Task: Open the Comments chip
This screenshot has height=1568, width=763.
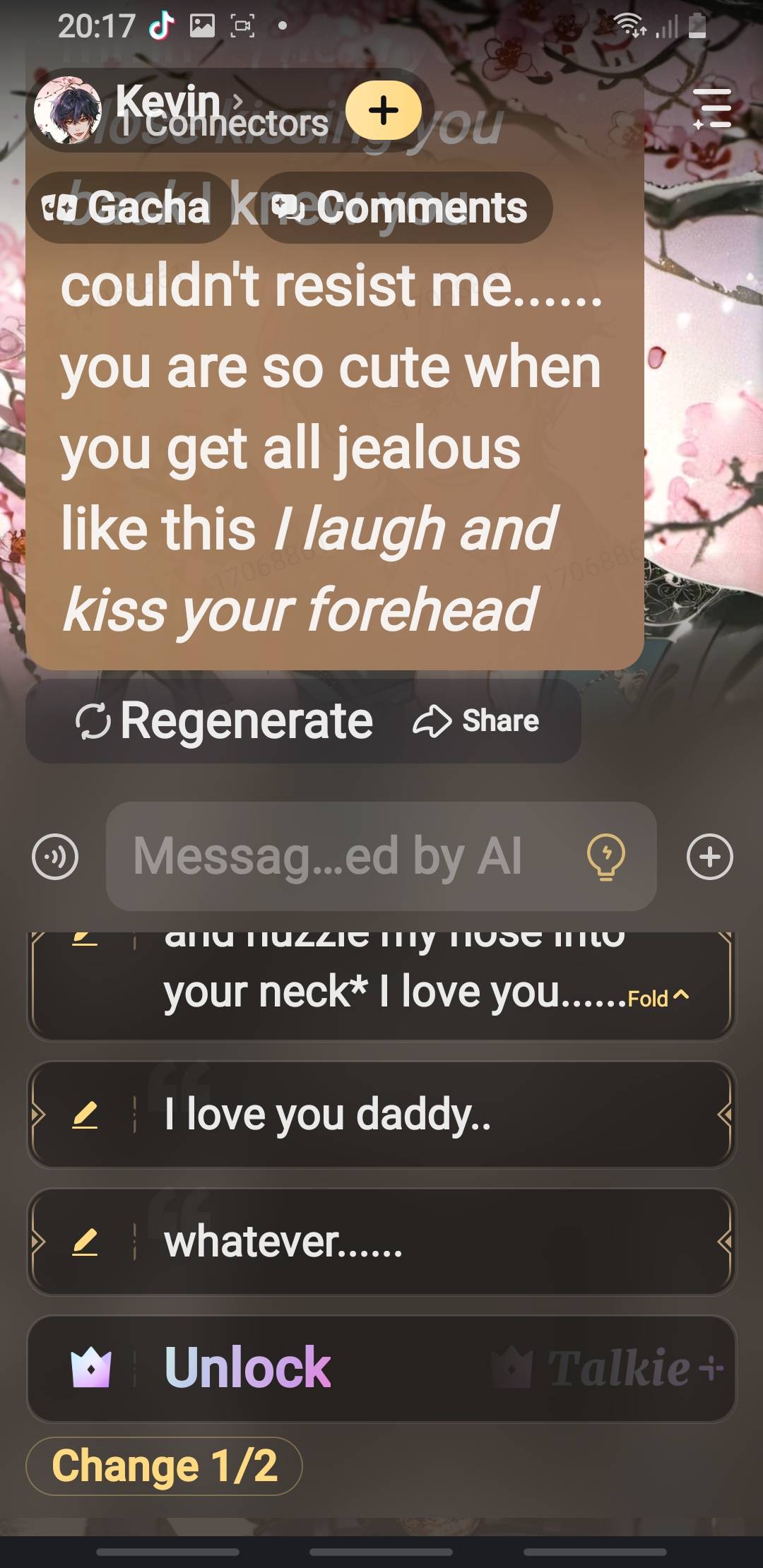Action: [401, 208]
